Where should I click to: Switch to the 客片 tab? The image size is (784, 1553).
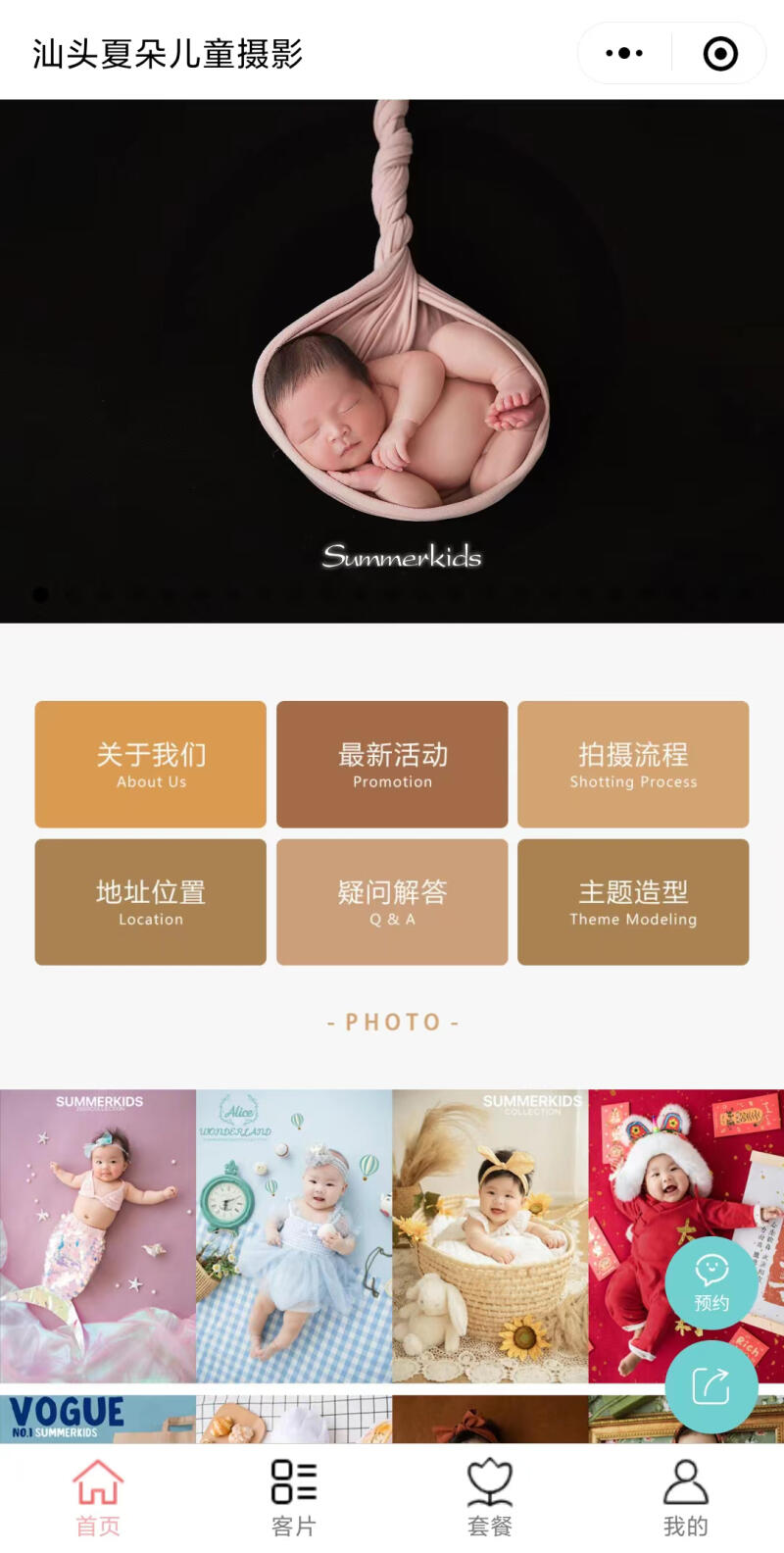pyautogui.click(x=294, y=1498)
